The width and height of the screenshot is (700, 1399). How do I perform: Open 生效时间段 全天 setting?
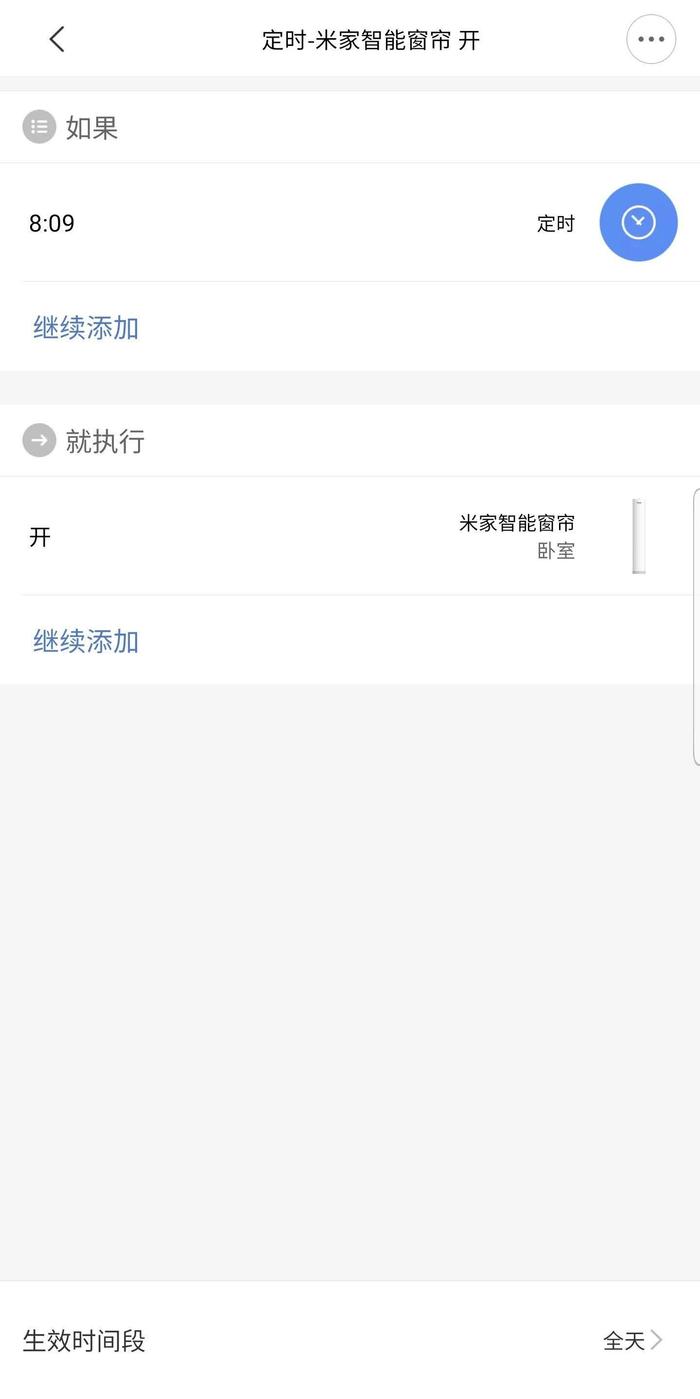(x=350, y=1340)
